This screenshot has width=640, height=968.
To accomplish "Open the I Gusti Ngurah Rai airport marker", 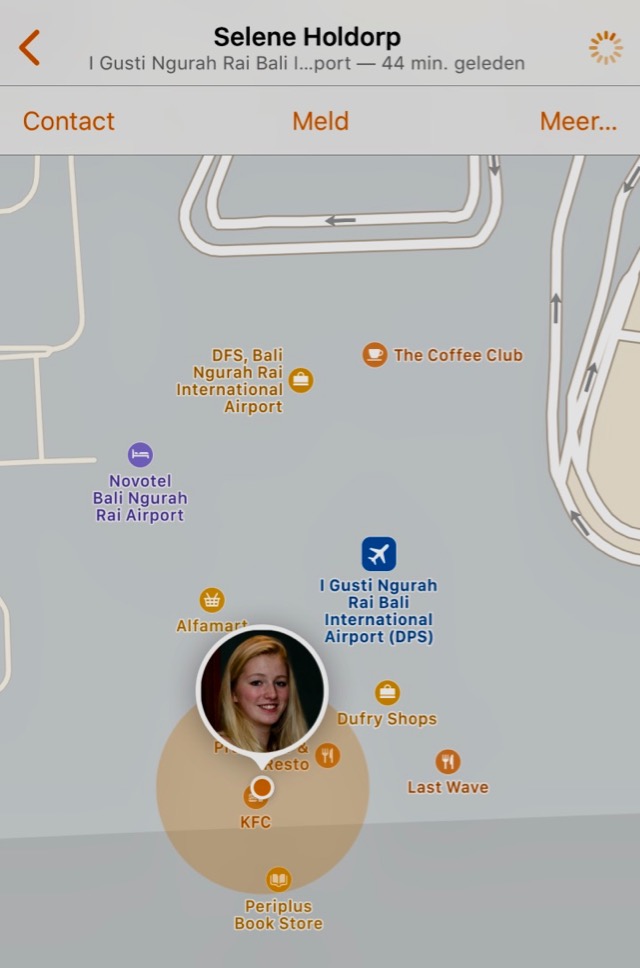I will pyautogui.click(x=379, y=554).
